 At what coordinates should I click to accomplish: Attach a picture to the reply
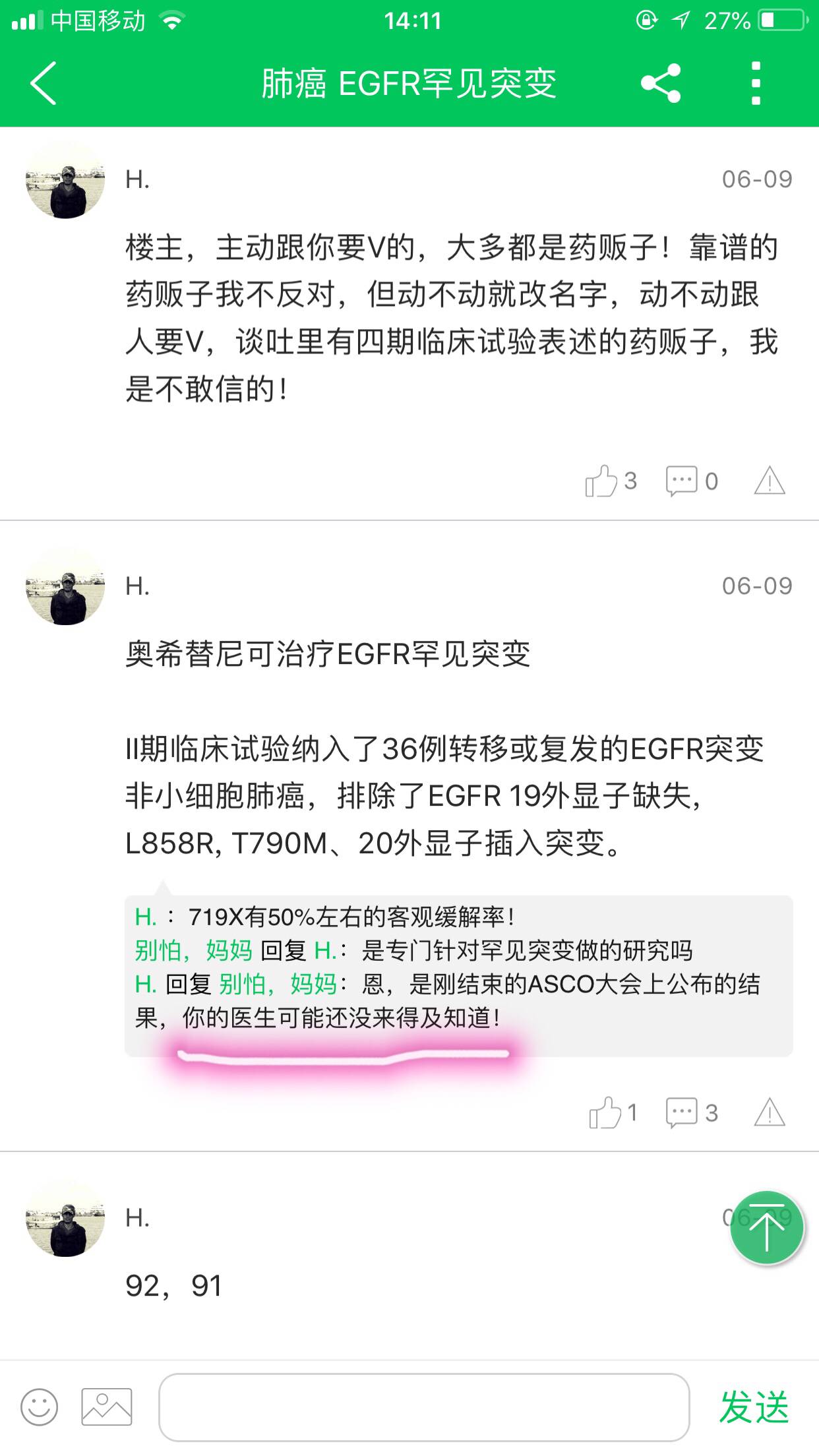106,1407
